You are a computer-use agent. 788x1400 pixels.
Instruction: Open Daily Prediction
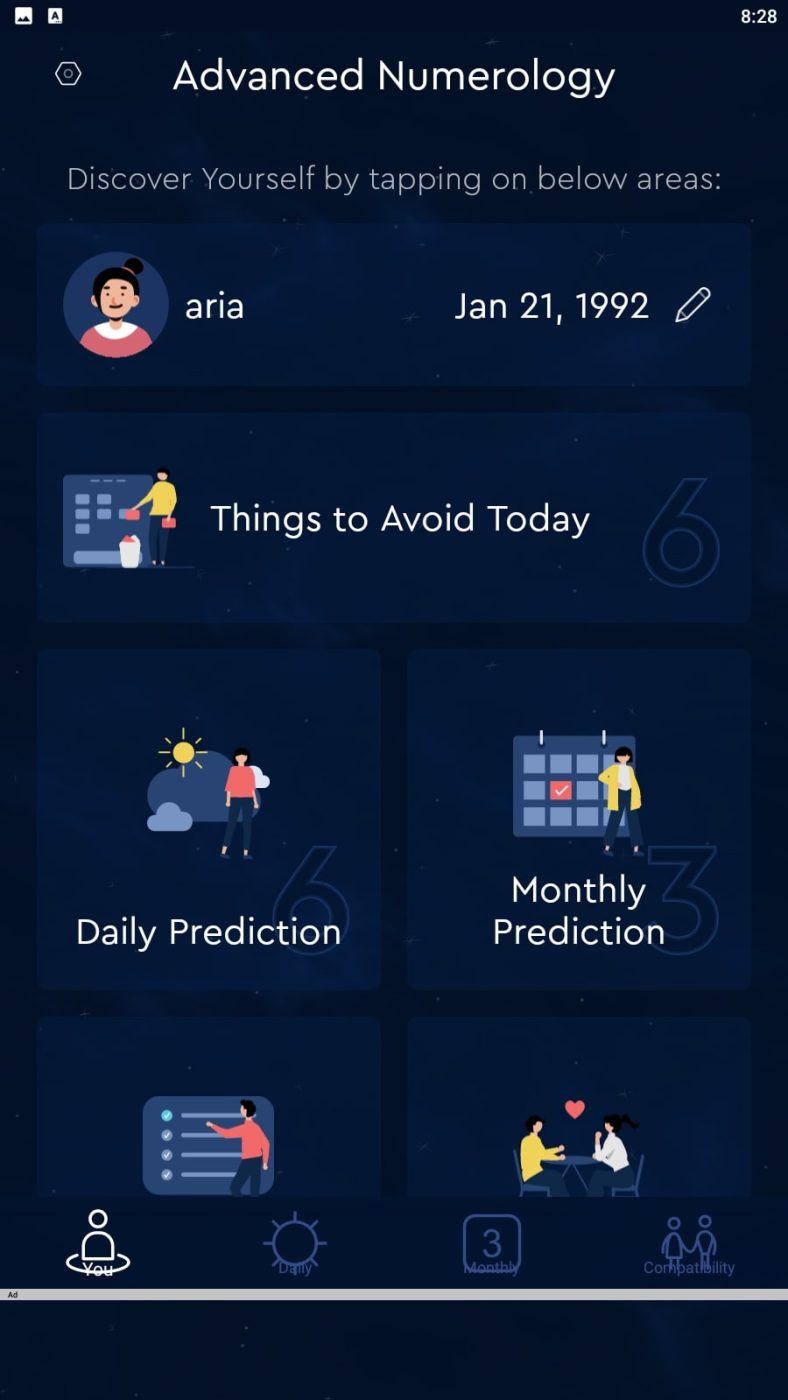(208, 818)
